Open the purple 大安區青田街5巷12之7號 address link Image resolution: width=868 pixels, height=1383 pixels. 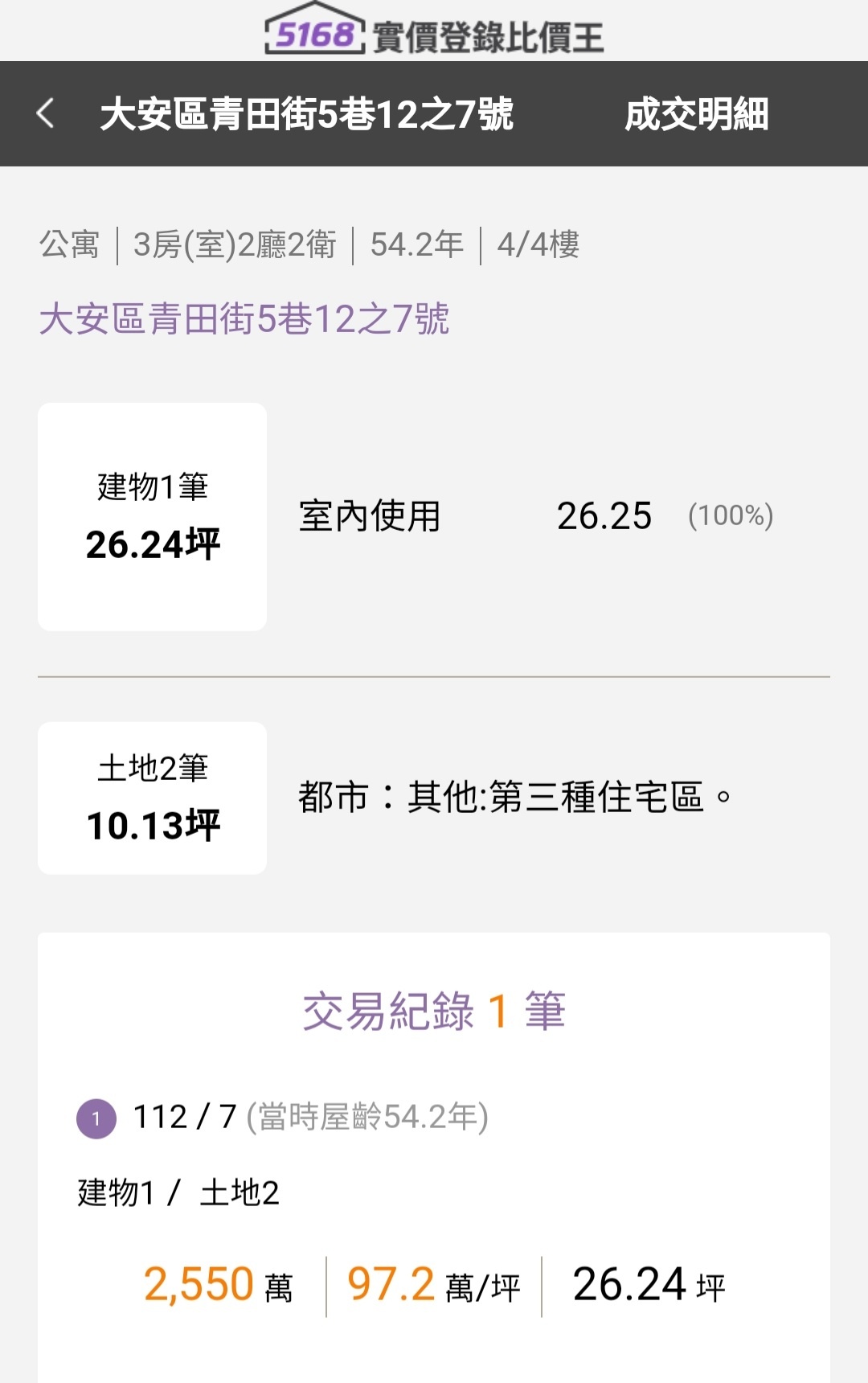(x=244, y=319)
